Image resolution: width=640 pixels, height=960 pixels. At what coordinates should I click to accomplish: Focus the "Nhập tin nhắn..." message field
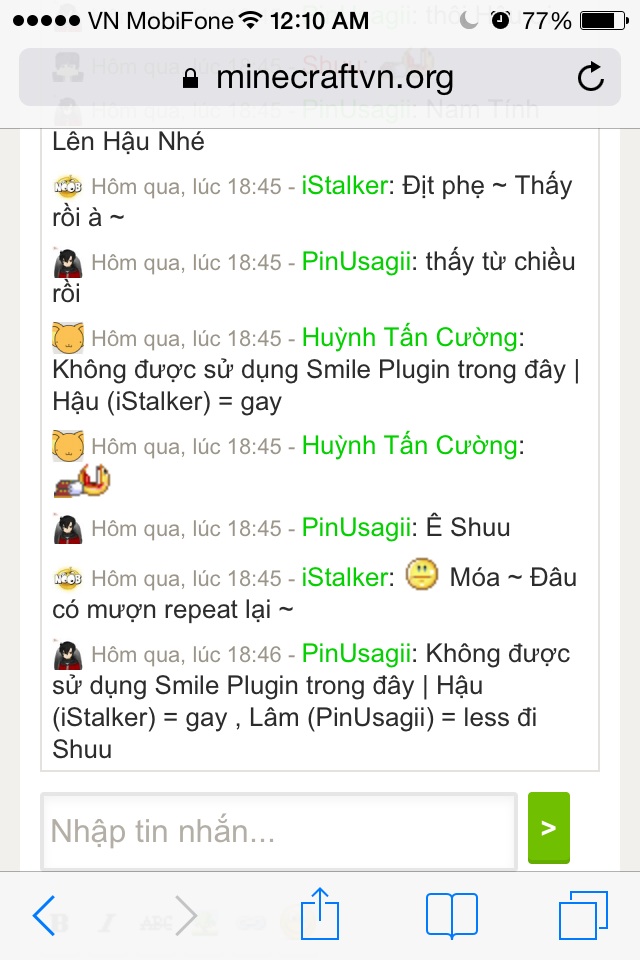point(278,830)
